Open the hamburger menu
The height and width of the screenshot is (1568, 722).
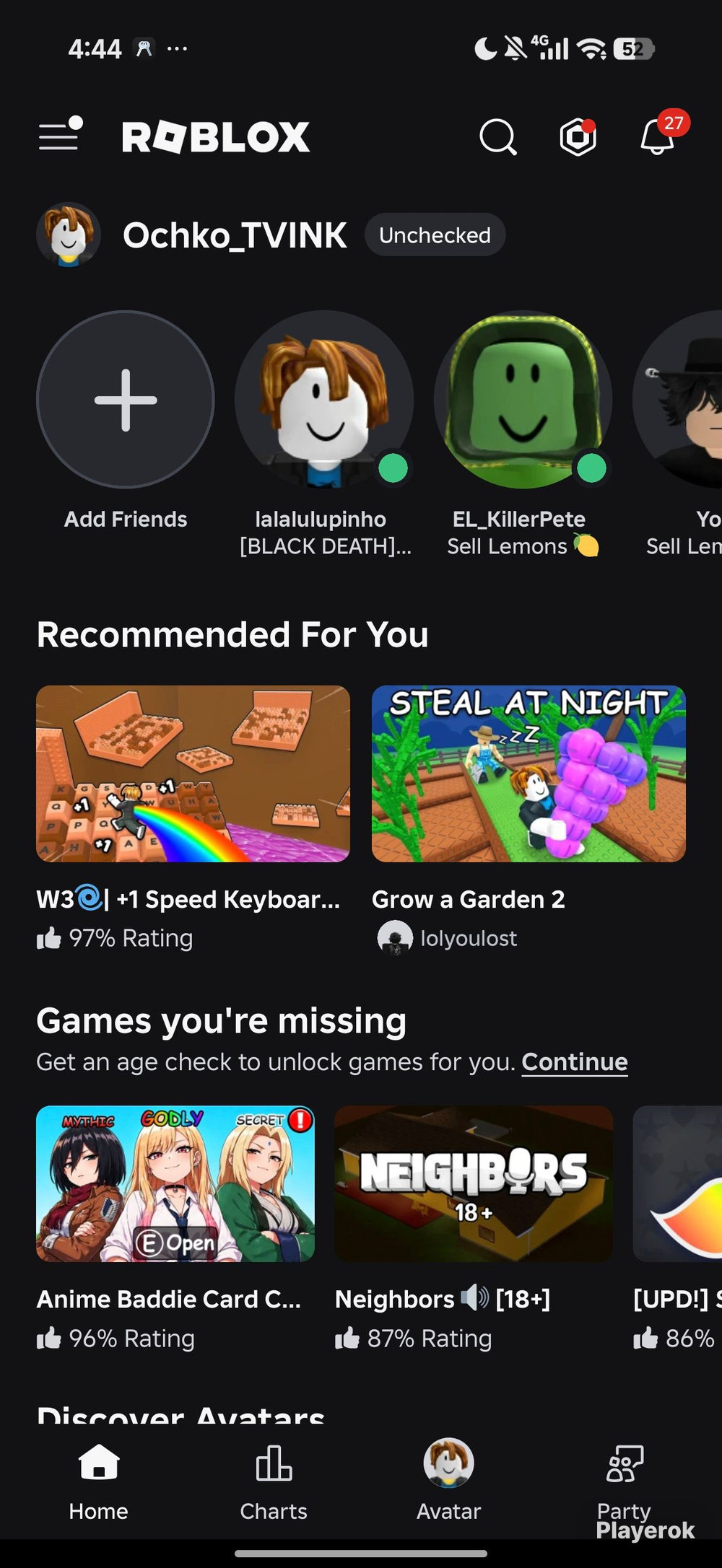[61, 134]
